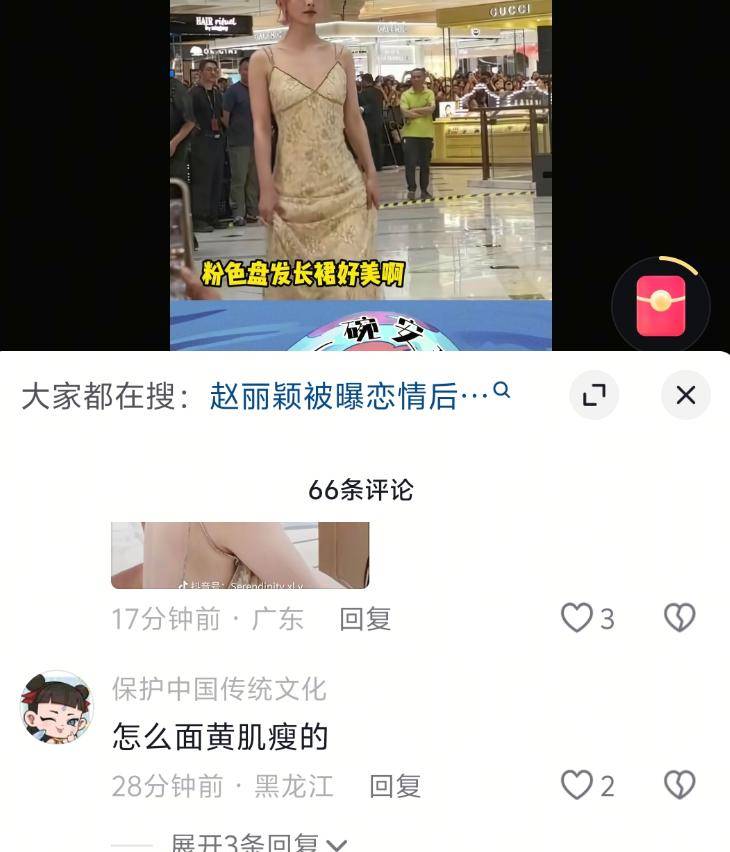
Task: Tap the red envelope reward icon
Action: 661,306
